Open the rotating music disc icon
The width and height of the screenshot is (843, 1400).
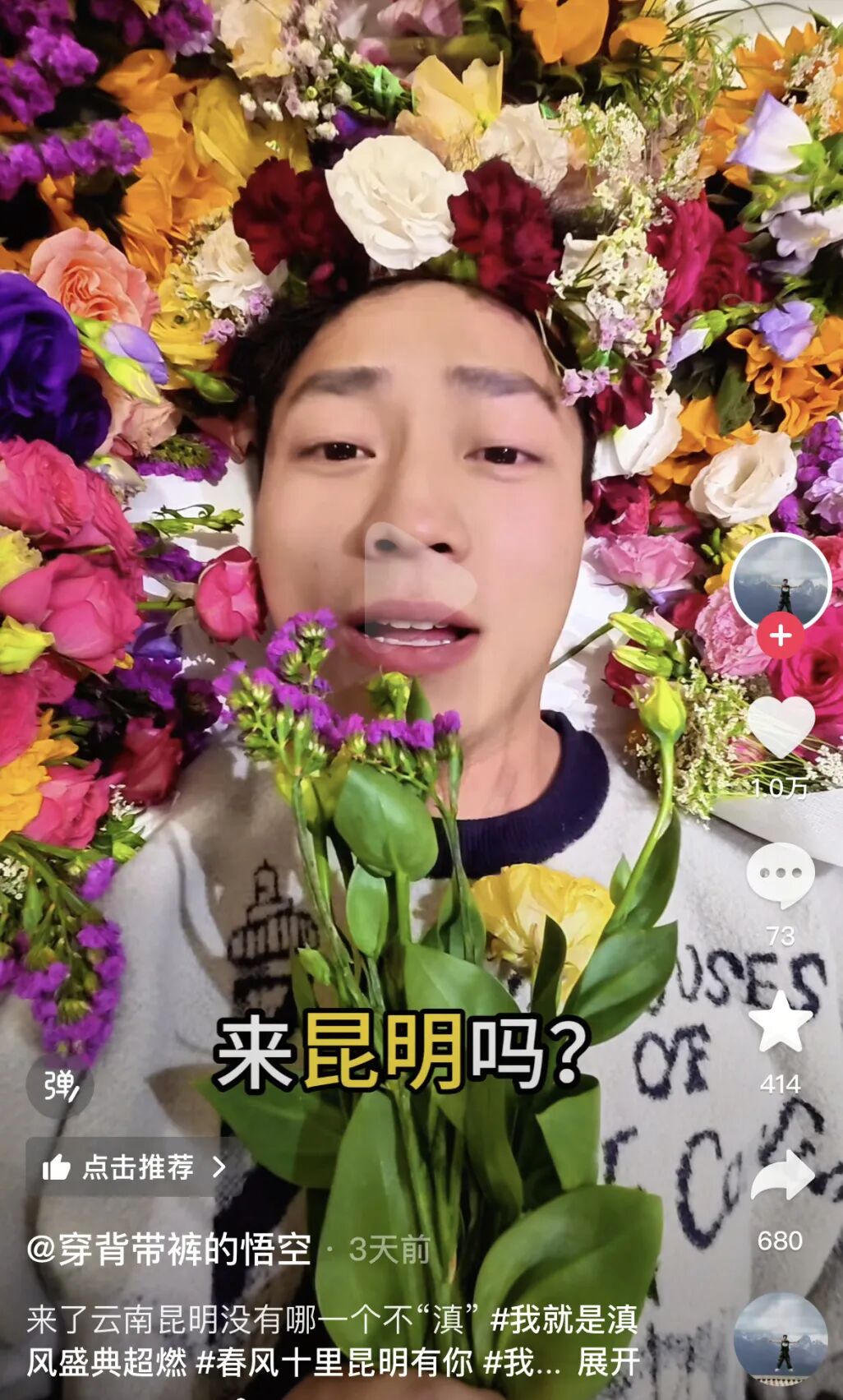point(781,1339)
